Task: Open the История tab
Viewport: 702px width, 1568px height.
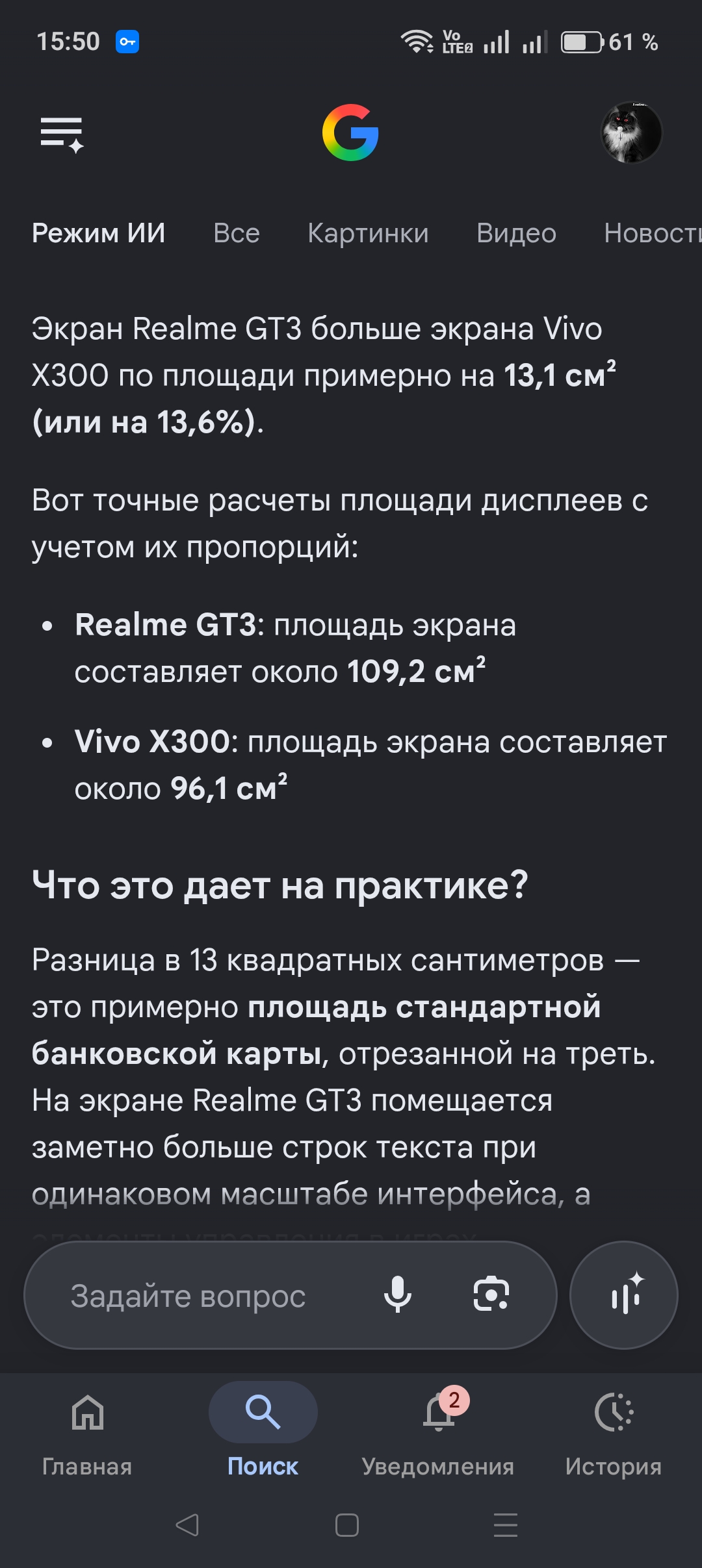Action: [614, 1430]
